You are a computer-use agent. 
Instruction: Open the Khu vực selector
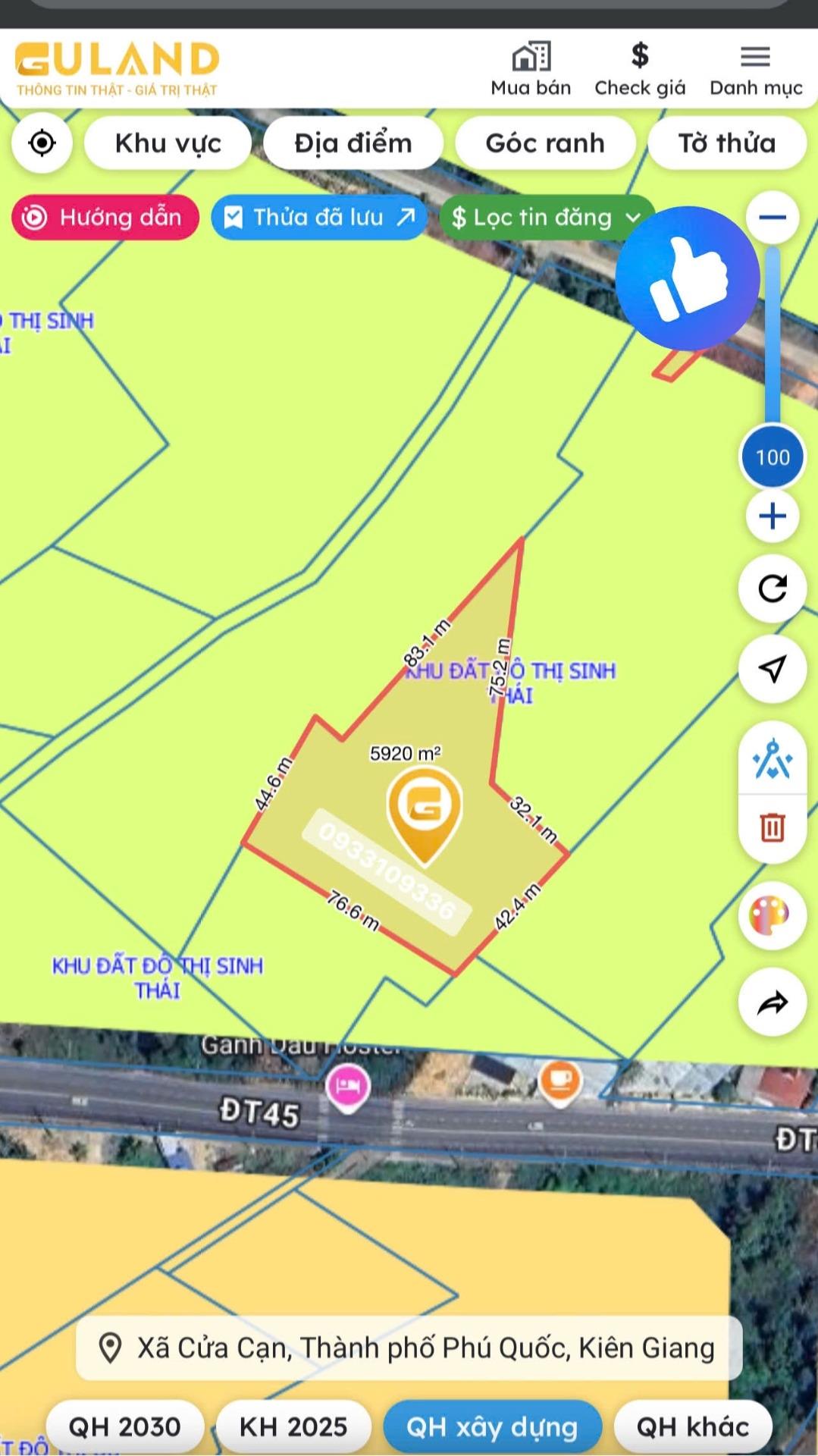[168, 143]
